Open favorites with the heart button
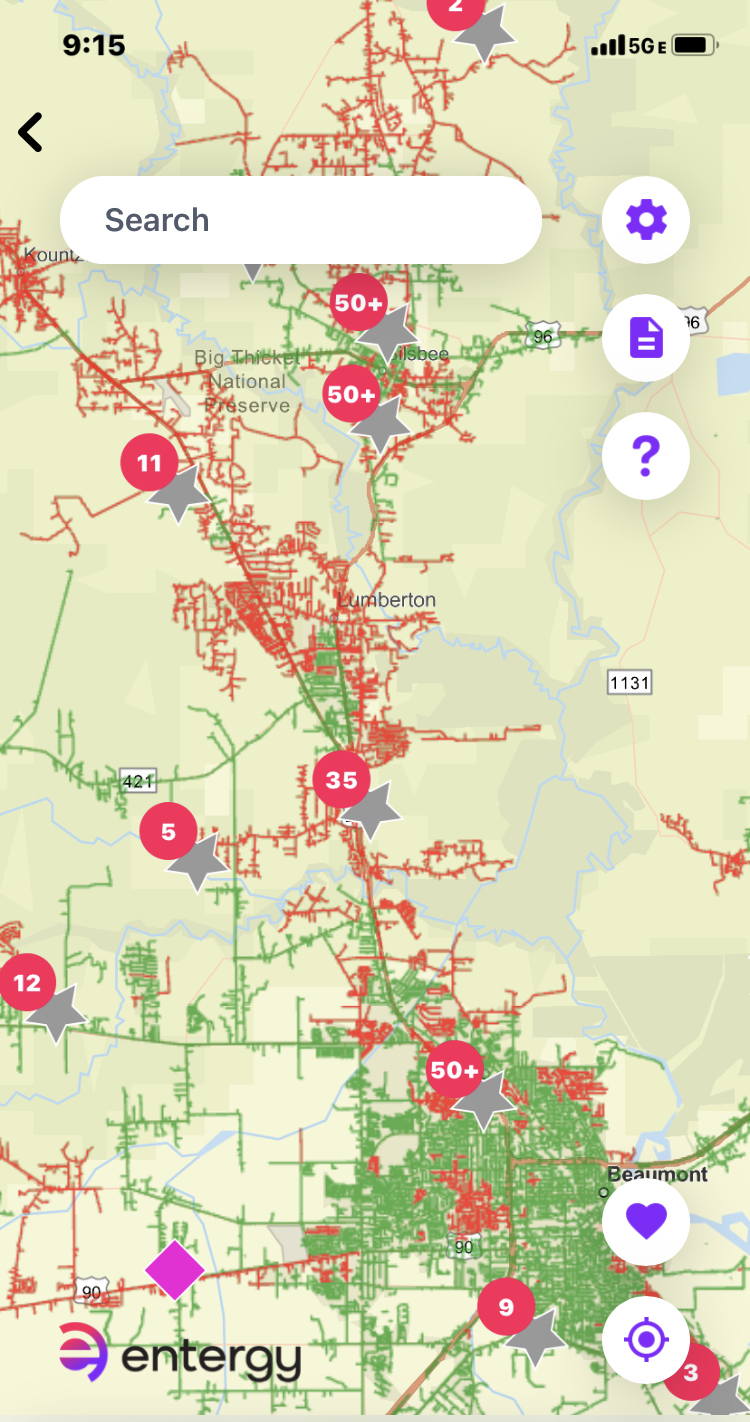Viewport: 750px width, 1422px height. [646, 1222]
